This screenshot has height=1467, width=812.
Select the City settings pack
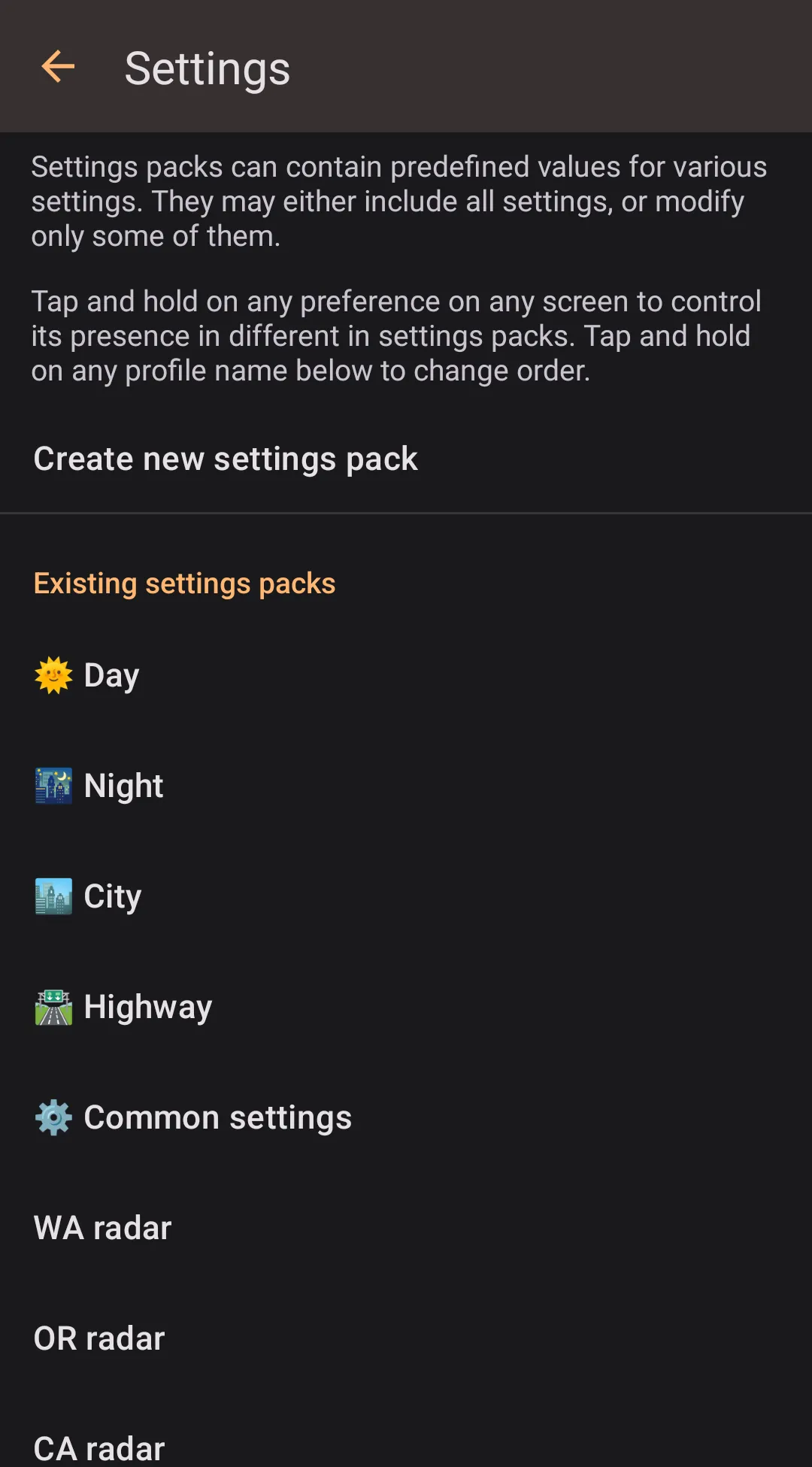113,896
